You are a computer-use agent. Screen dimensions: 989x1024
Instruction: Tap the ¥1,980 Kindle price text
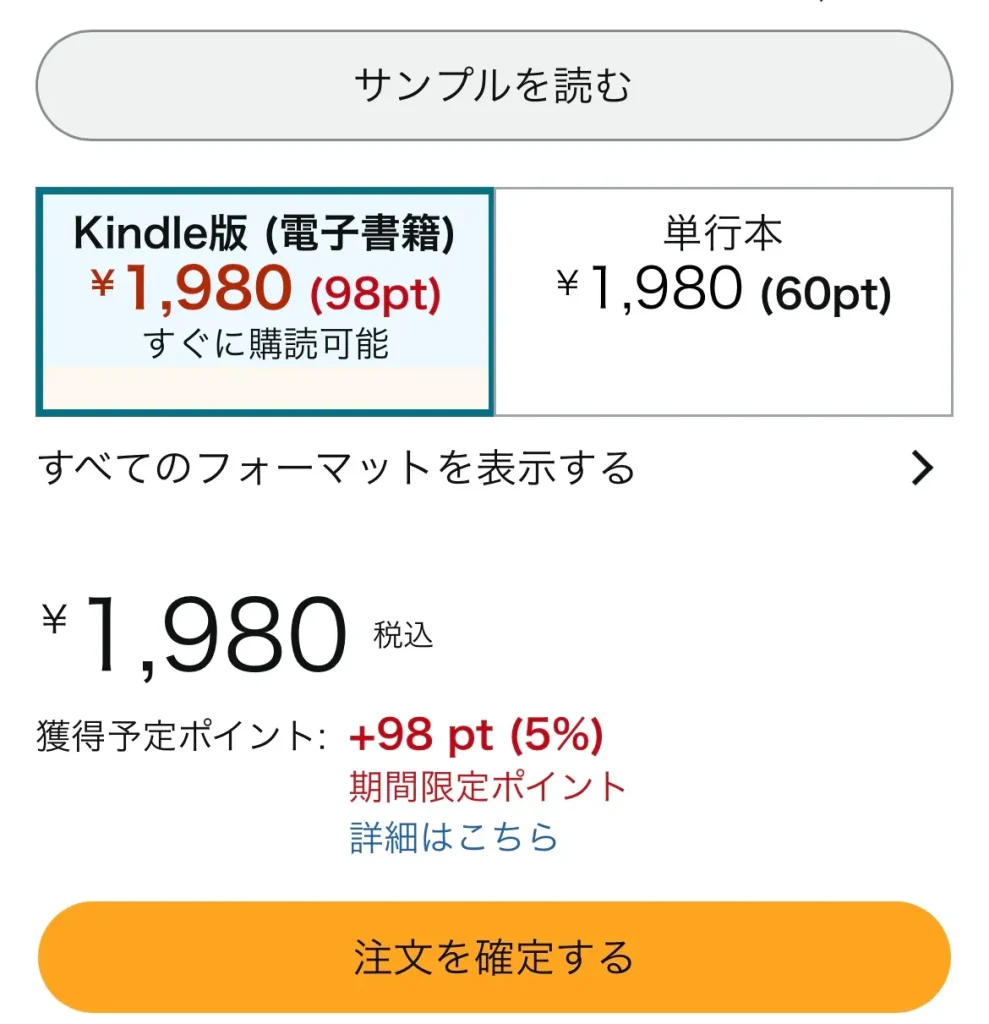click(195, 289)
